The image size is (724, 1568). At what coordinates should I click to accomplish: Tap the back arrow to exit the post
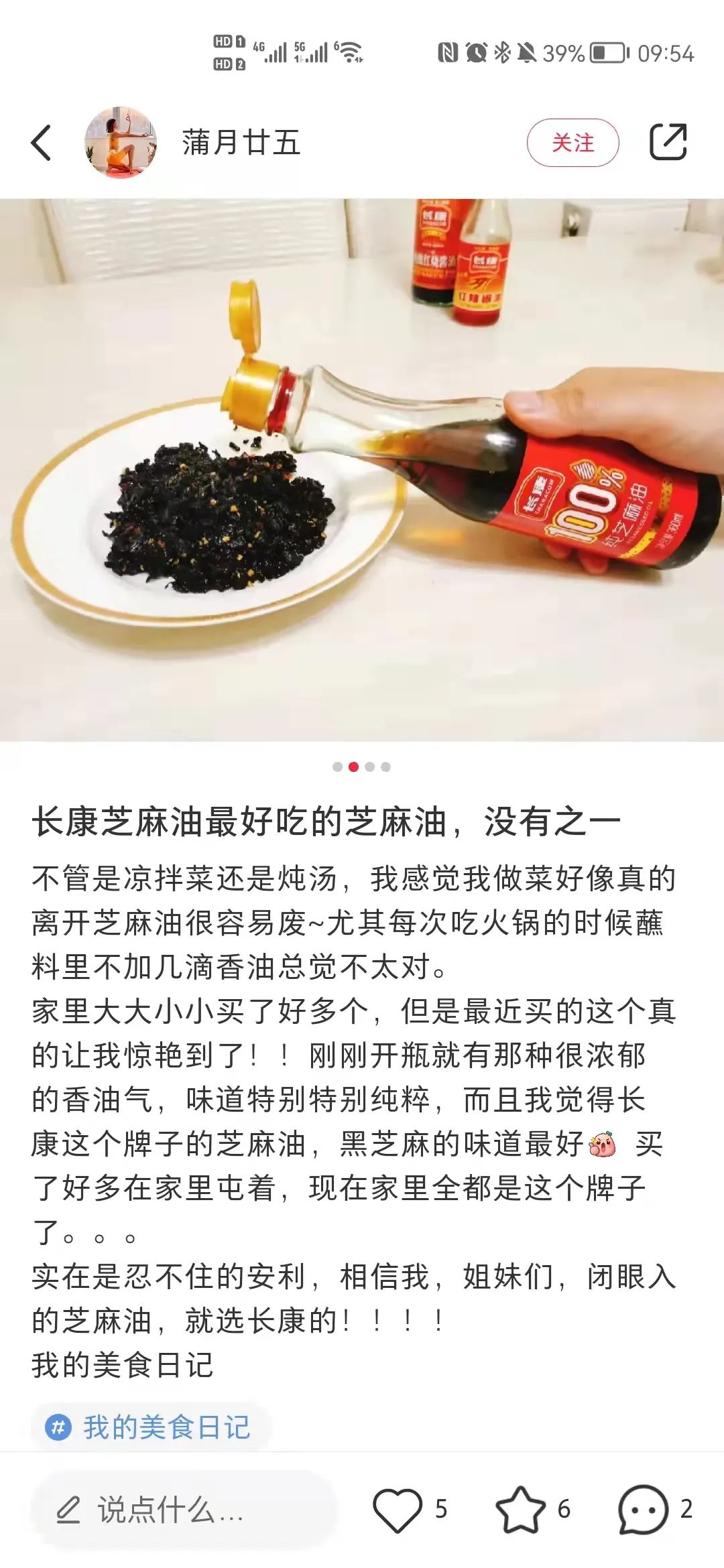pos(42,141)
